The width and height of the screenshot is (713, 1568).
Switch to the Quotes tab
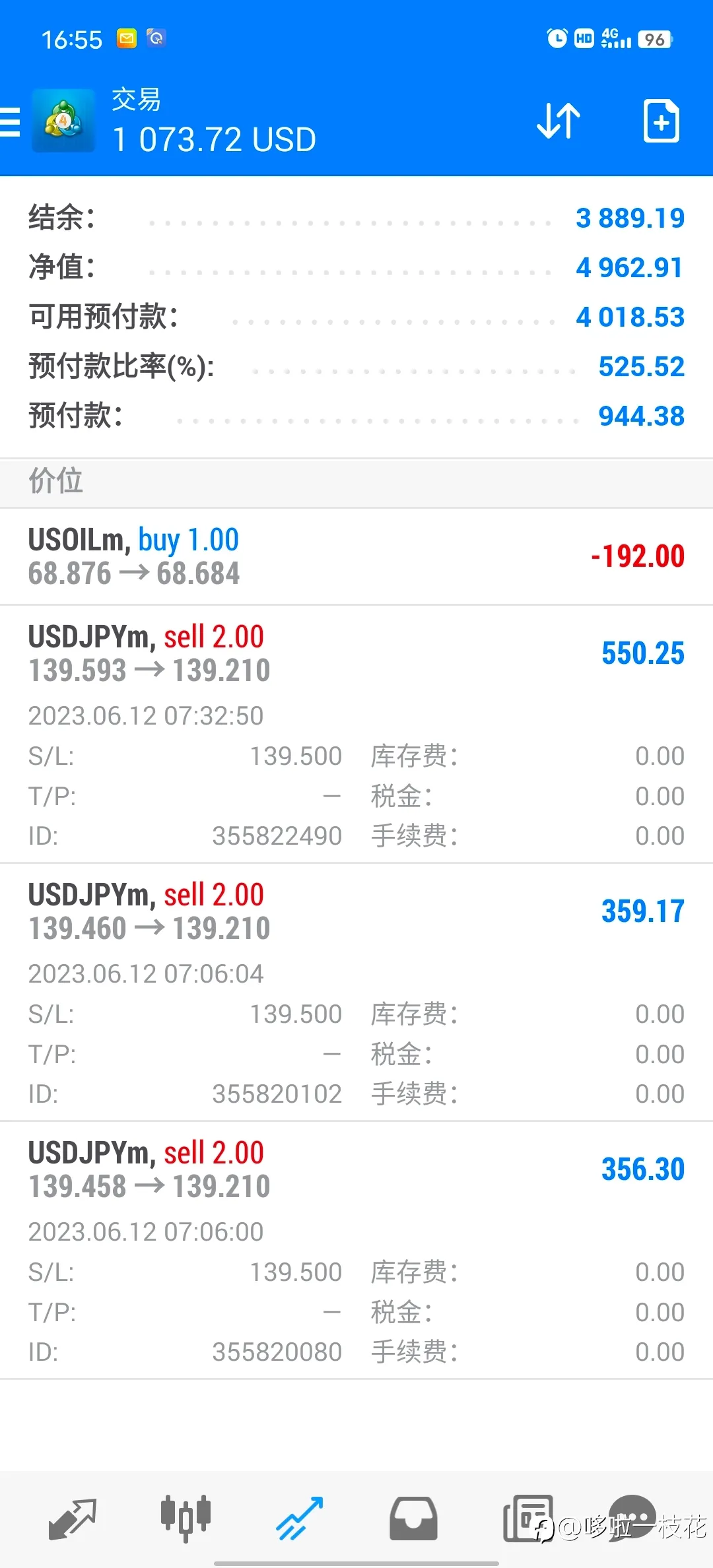73,1518
